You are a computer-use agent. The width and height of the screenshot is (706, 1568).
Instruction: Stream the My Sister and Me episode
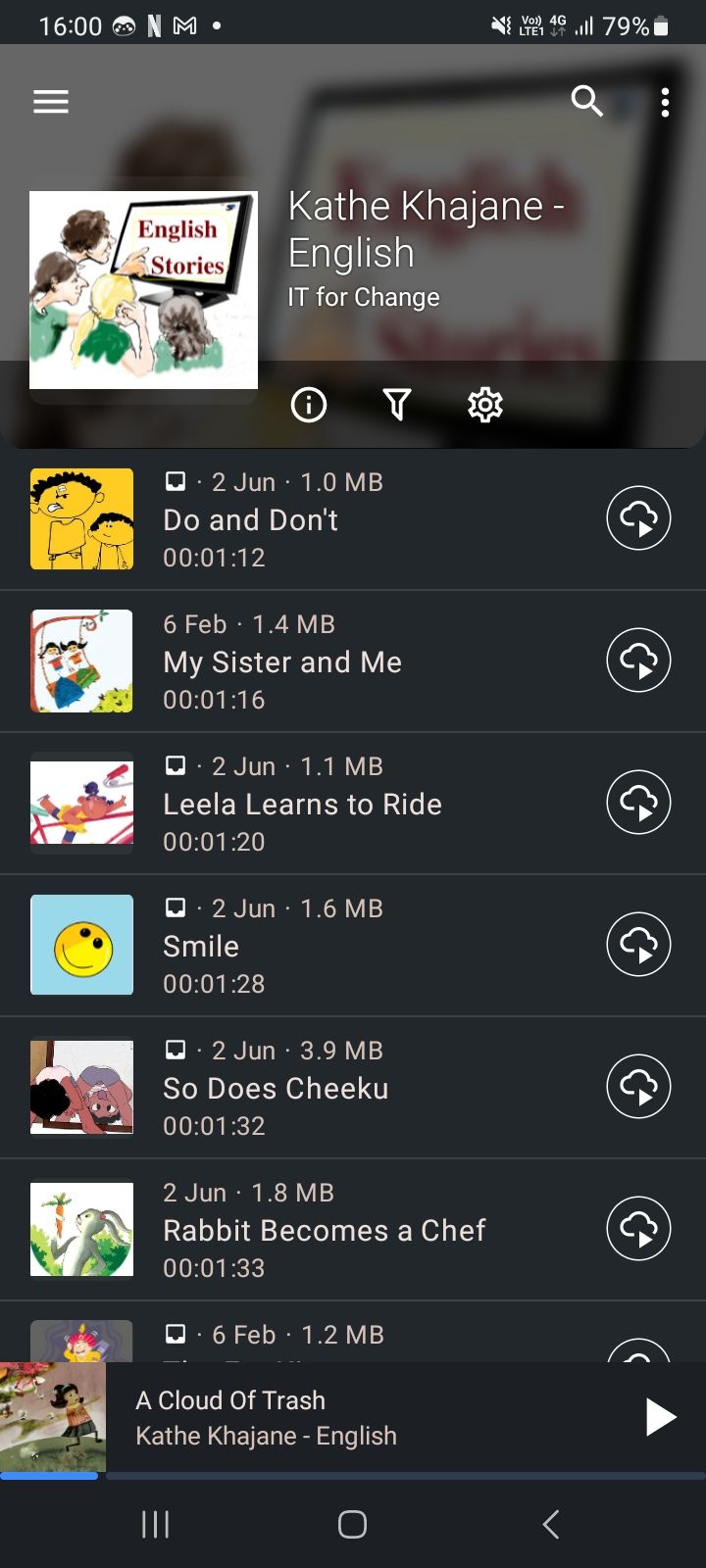click(x=638, y=661)
